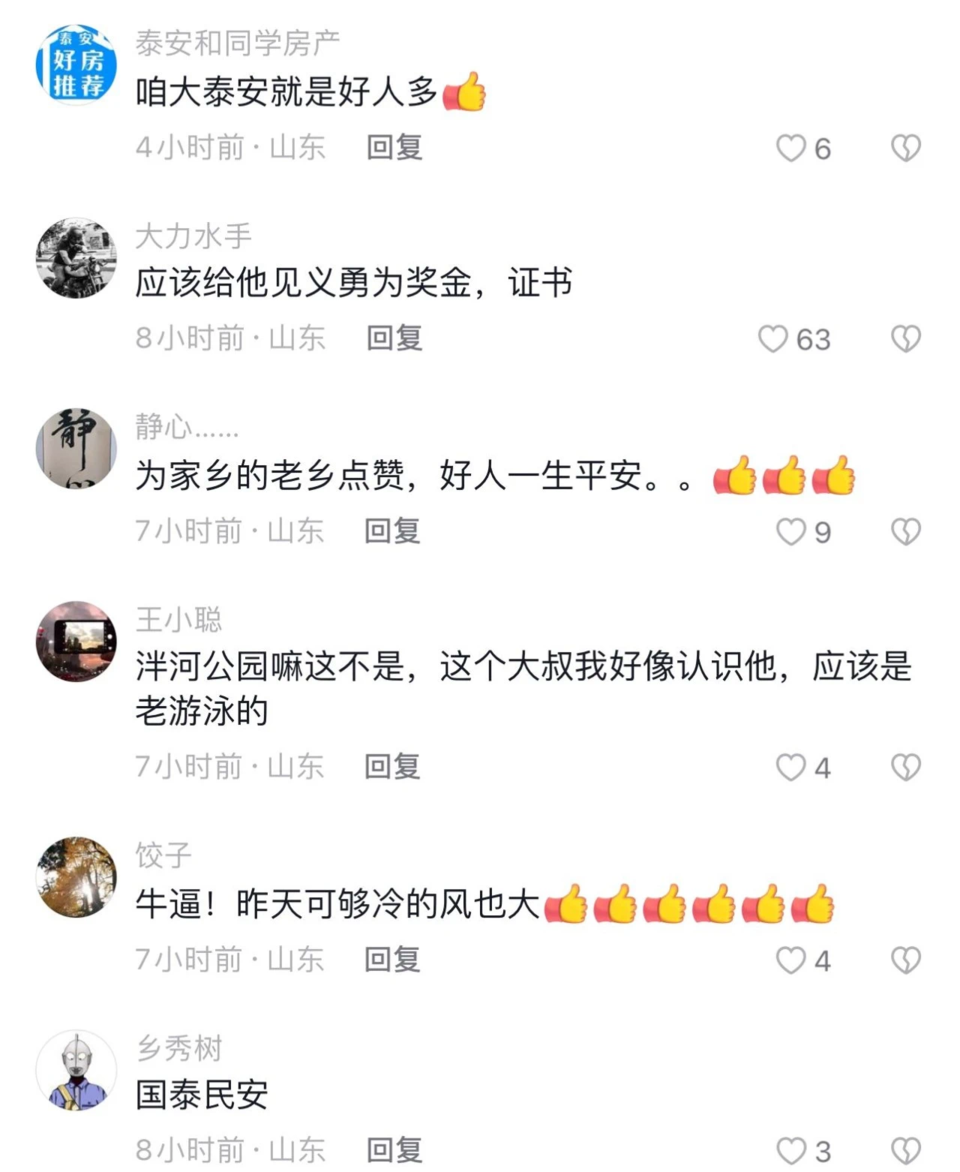Dislike 静心's comment
The height and width of the screenshot is (1172, 960).
click(x=905, y=532)
